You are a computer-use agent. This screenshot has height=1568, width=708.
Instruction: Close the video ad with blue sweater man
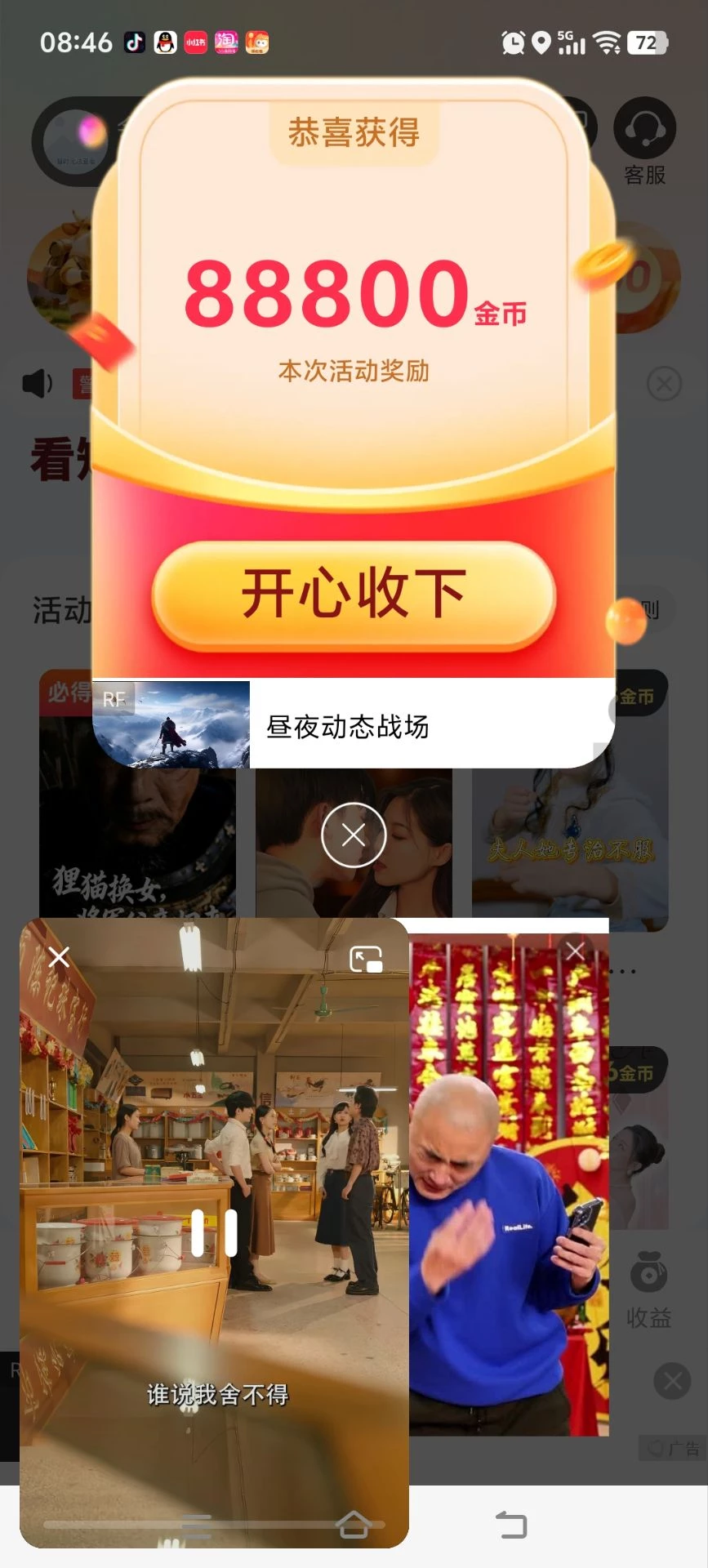click(576, 951)
